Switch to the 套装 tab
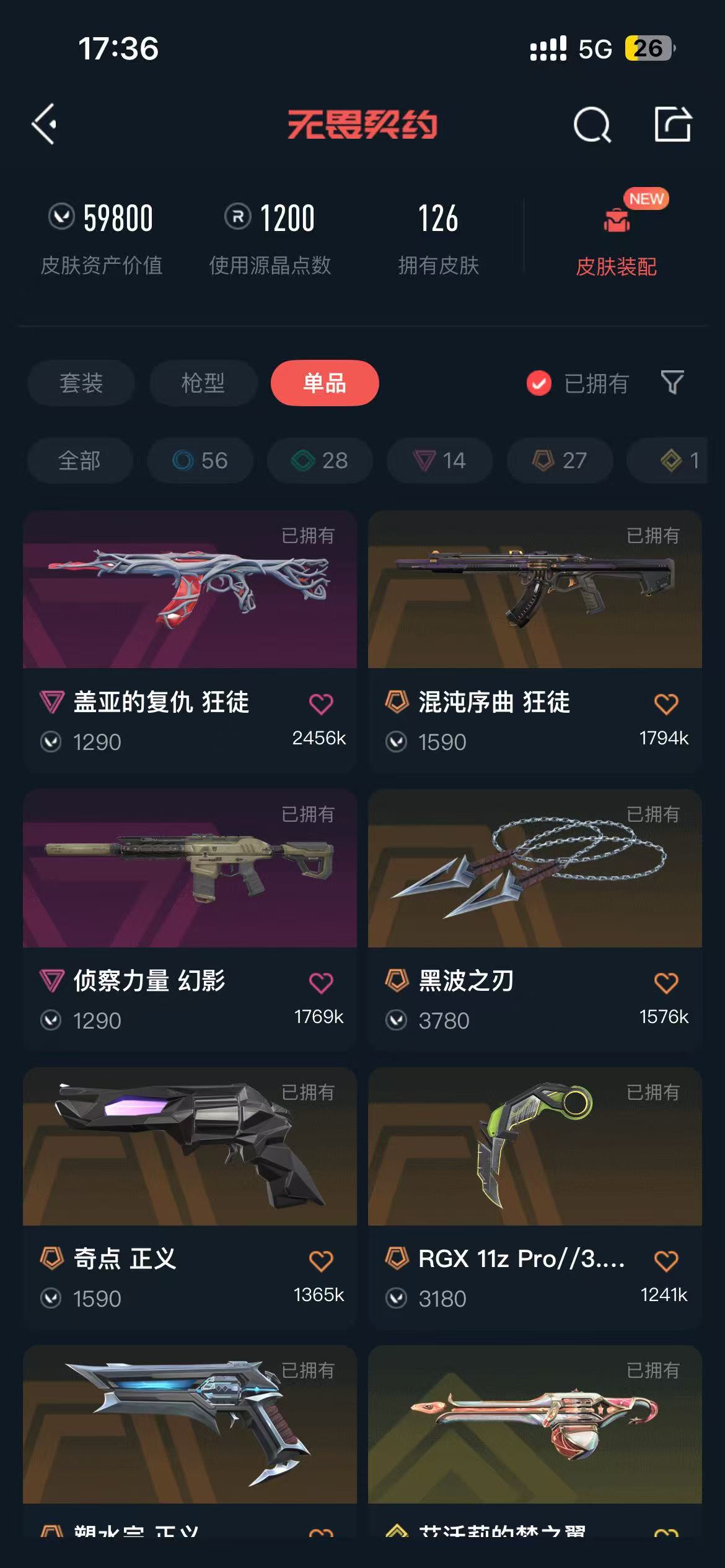The width and height of the screenshot is (725, 1568). [81, 383]
